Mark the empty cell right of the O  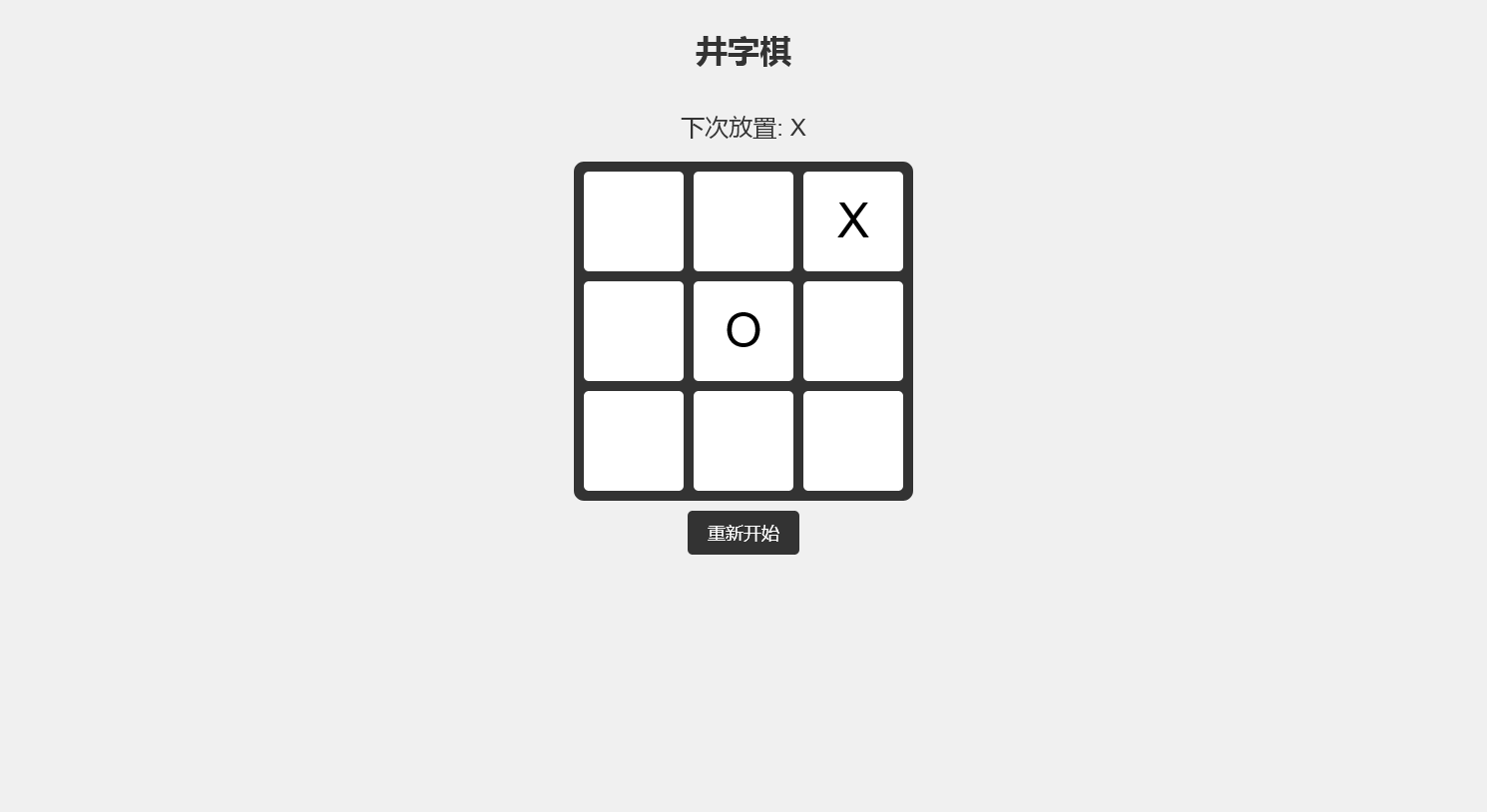pyautogui.click(x=853, y=331)
